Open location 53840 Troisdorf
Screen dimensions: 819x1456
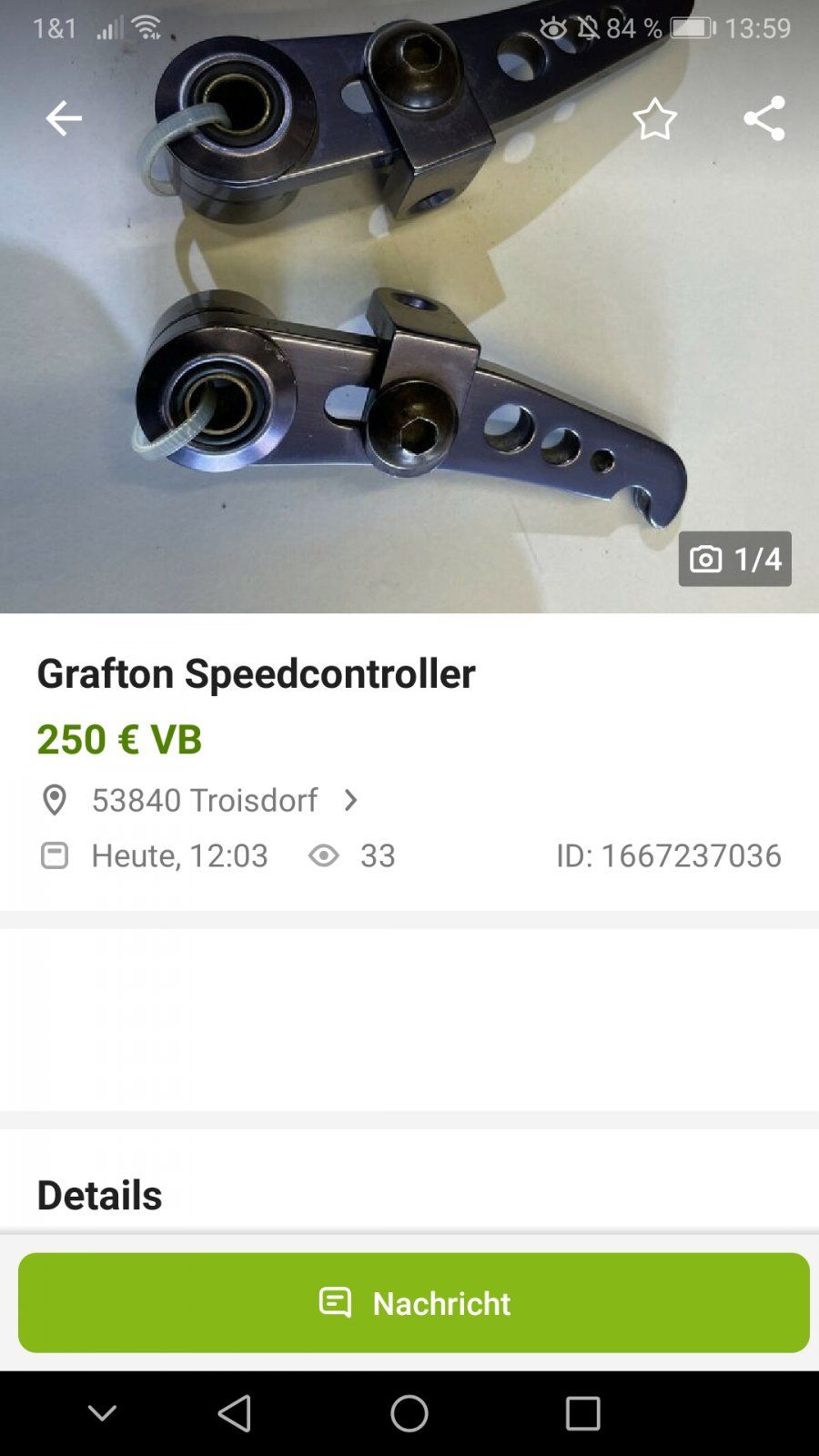click(205, 801)
